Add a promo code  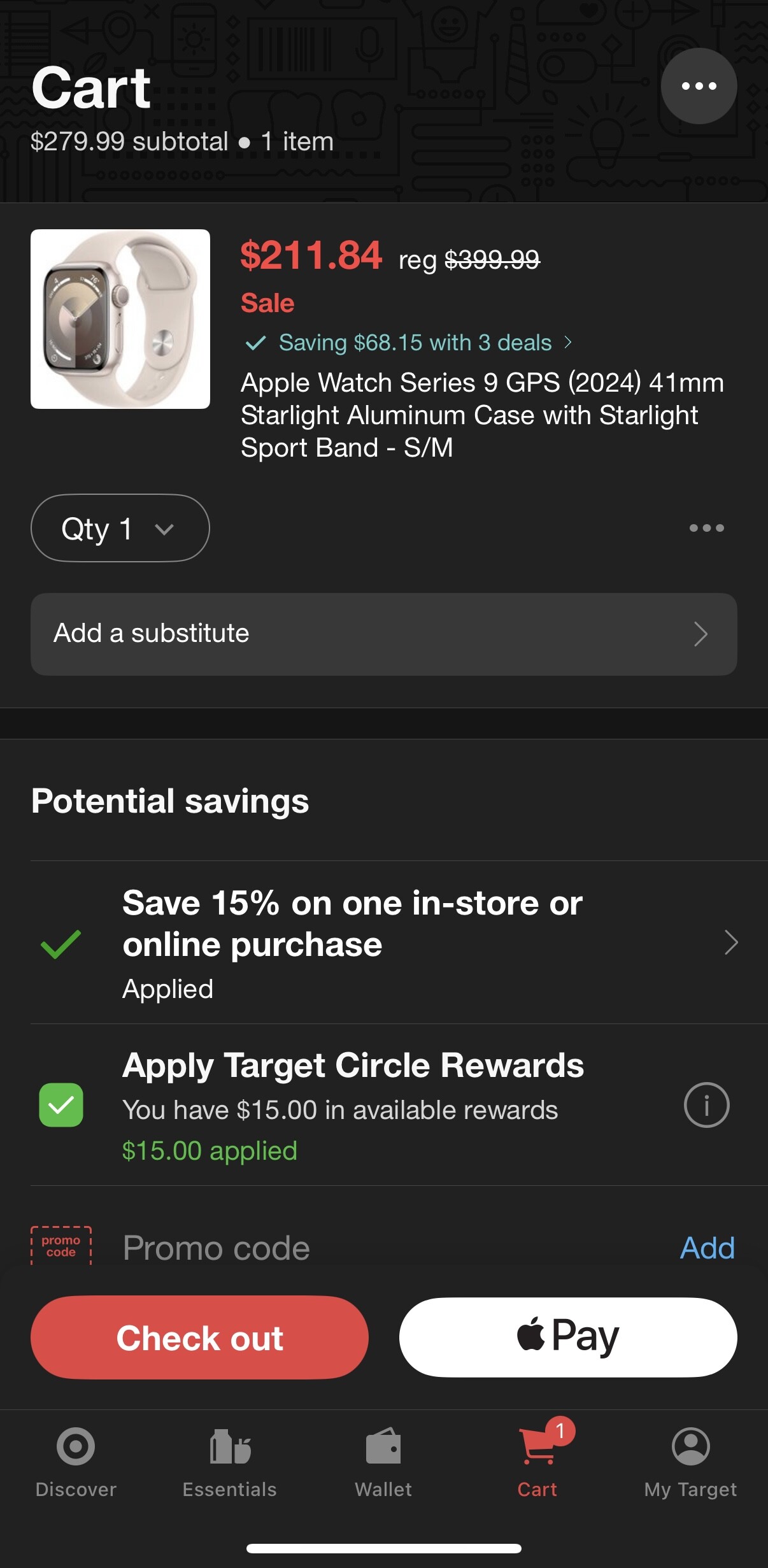point(707,1248)
